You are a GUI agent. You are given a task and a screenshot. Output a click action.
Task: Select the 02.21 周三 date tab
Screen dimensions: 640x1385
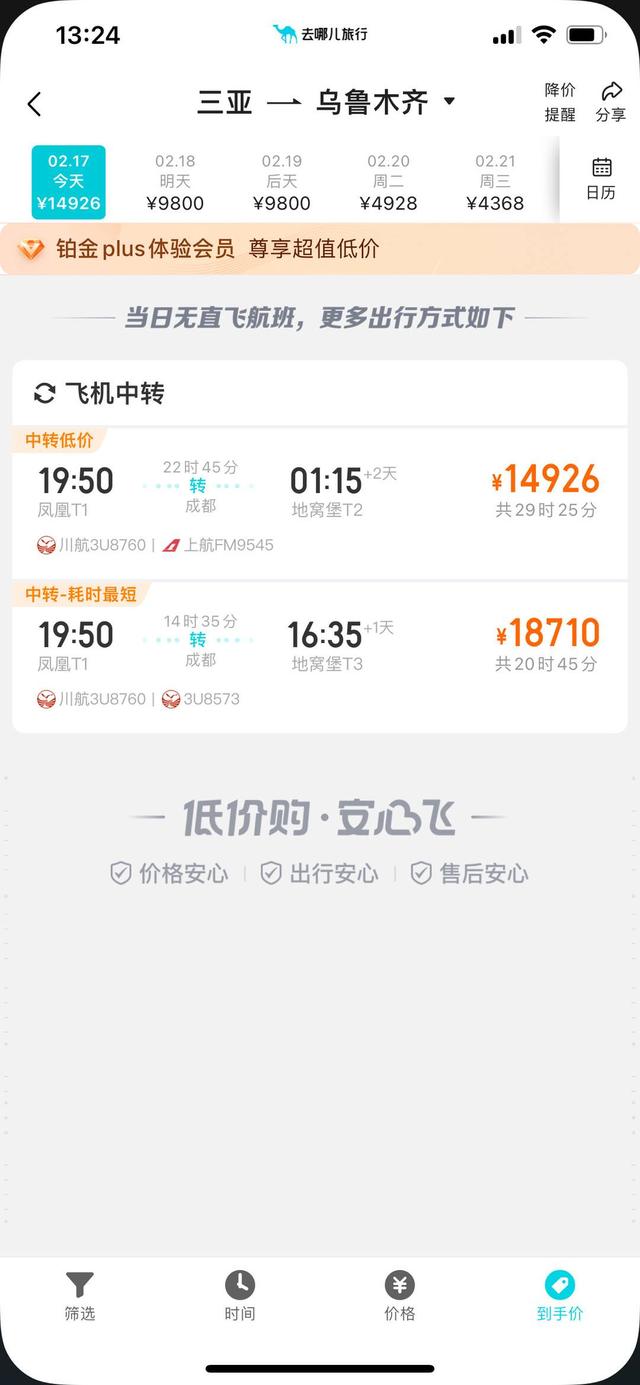(495, 182)
